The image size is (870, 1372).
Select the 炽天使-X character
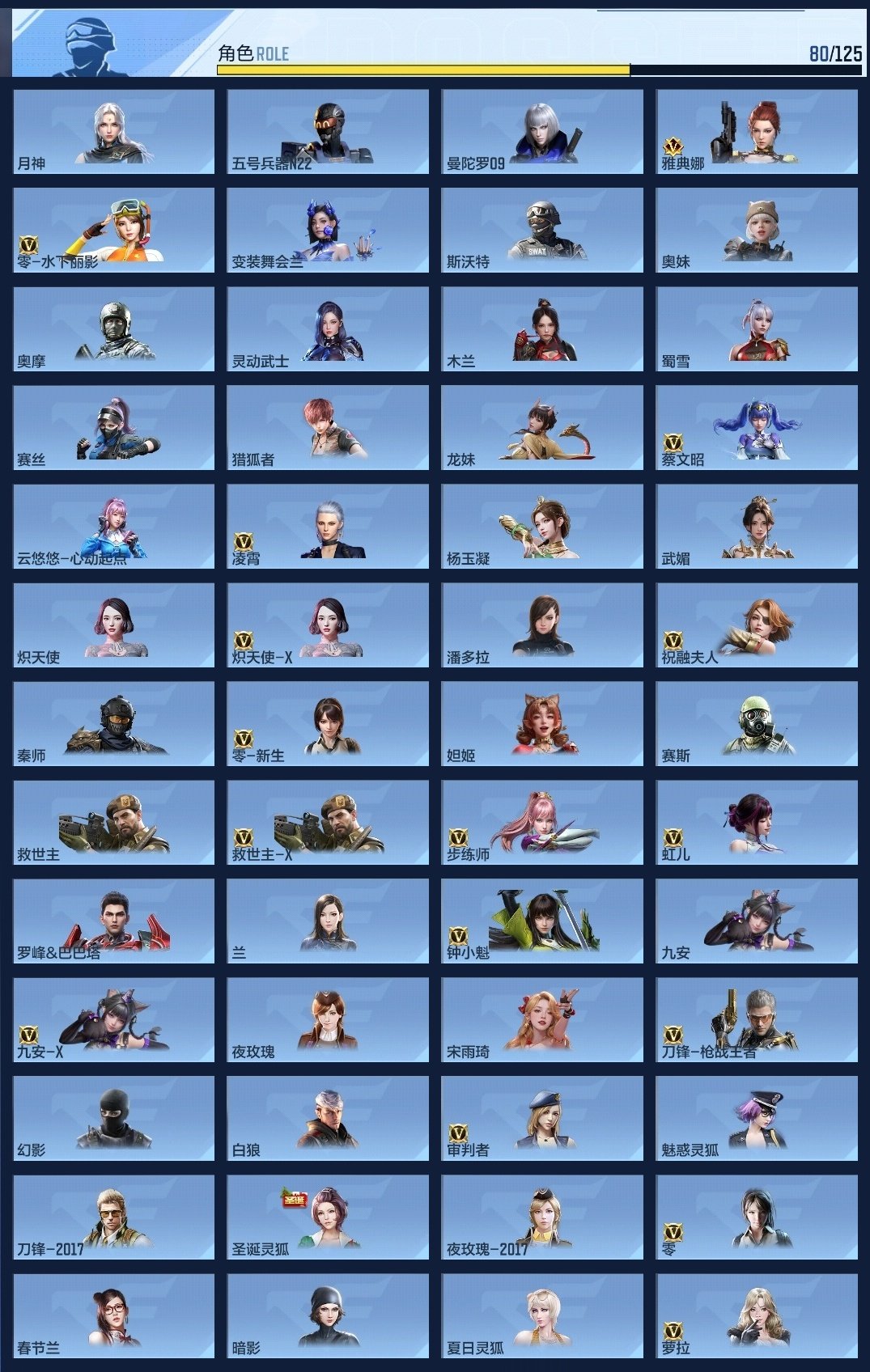[328, 625]
